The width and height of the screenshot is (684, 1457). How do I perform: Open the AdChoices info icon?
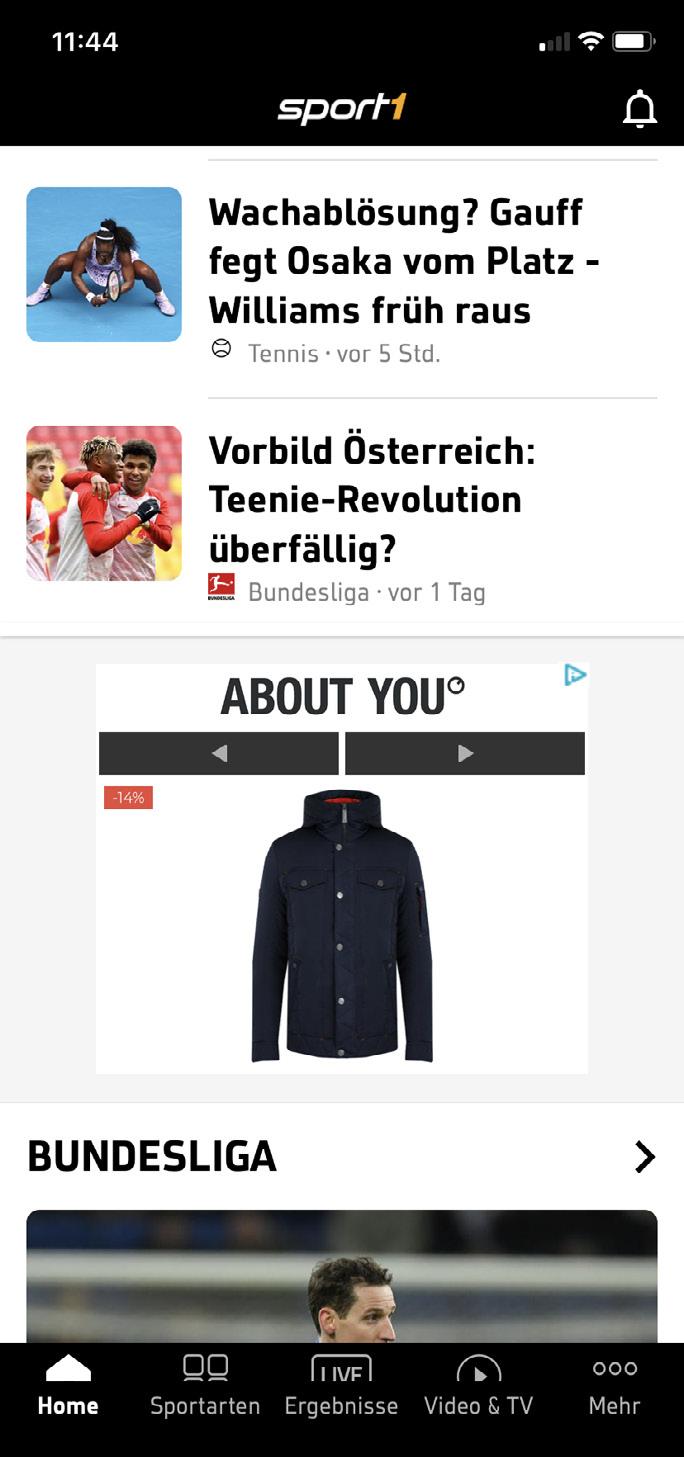(x=574, y=676)
